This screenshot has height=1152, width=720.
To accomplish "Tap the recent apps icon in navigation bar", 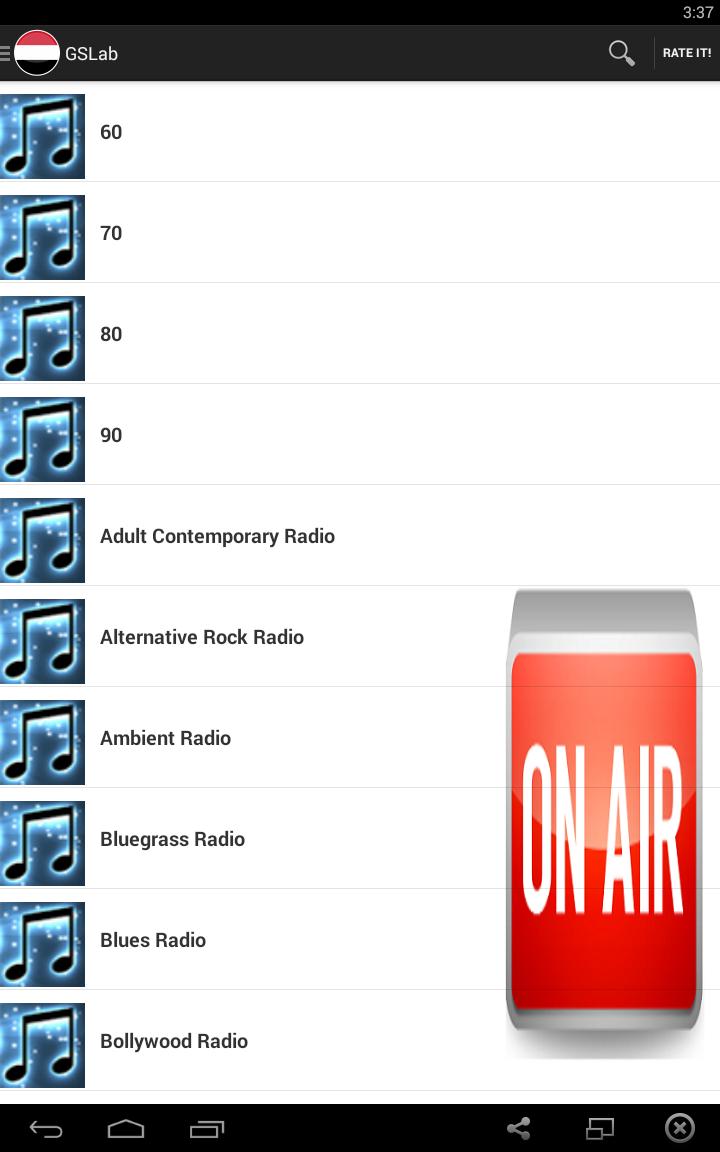I will click(x=206, y=1127).
